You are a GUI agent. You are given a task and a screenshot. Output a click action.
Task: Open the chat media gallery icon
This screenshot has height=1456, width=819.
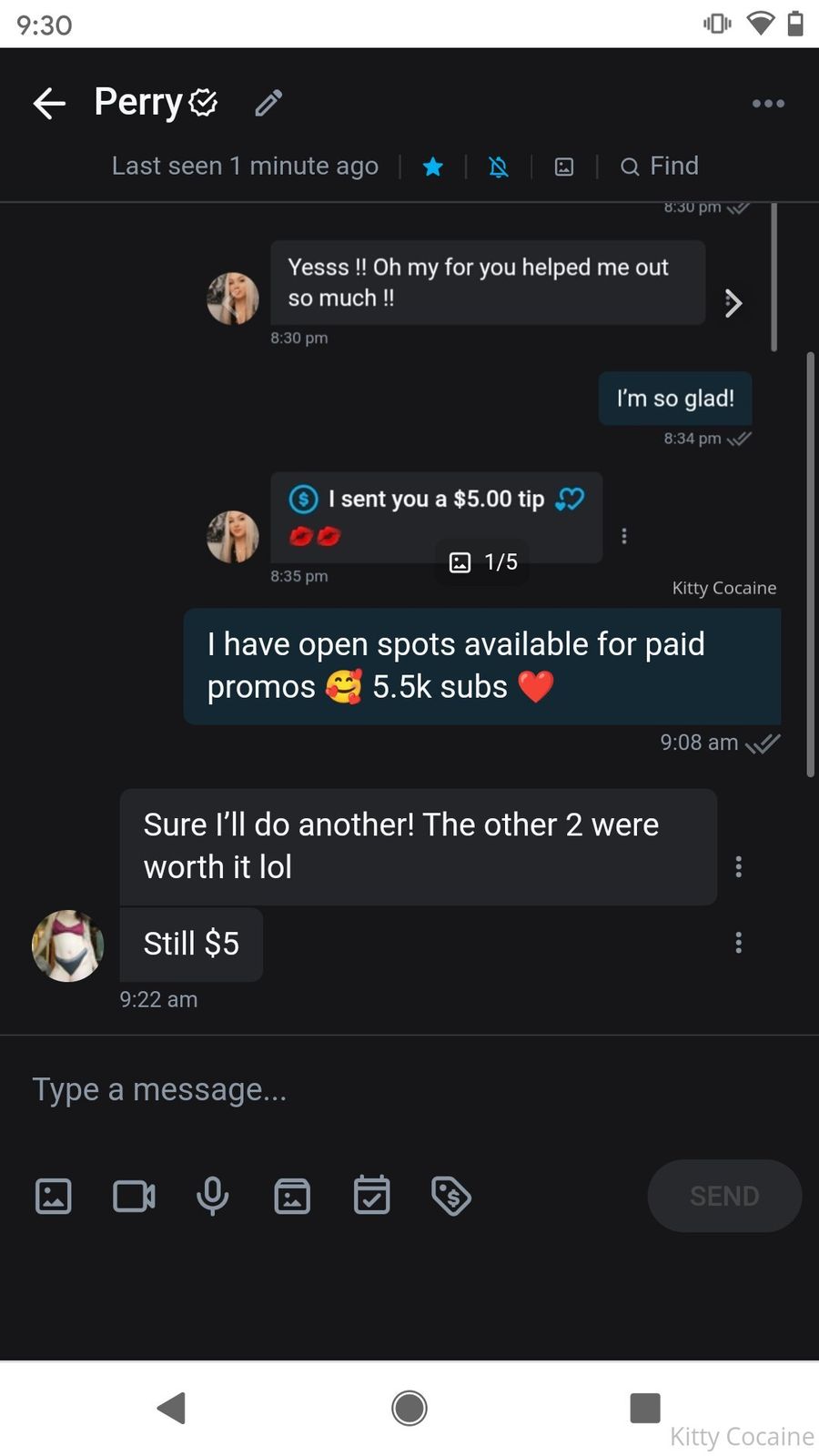point(564,167)
